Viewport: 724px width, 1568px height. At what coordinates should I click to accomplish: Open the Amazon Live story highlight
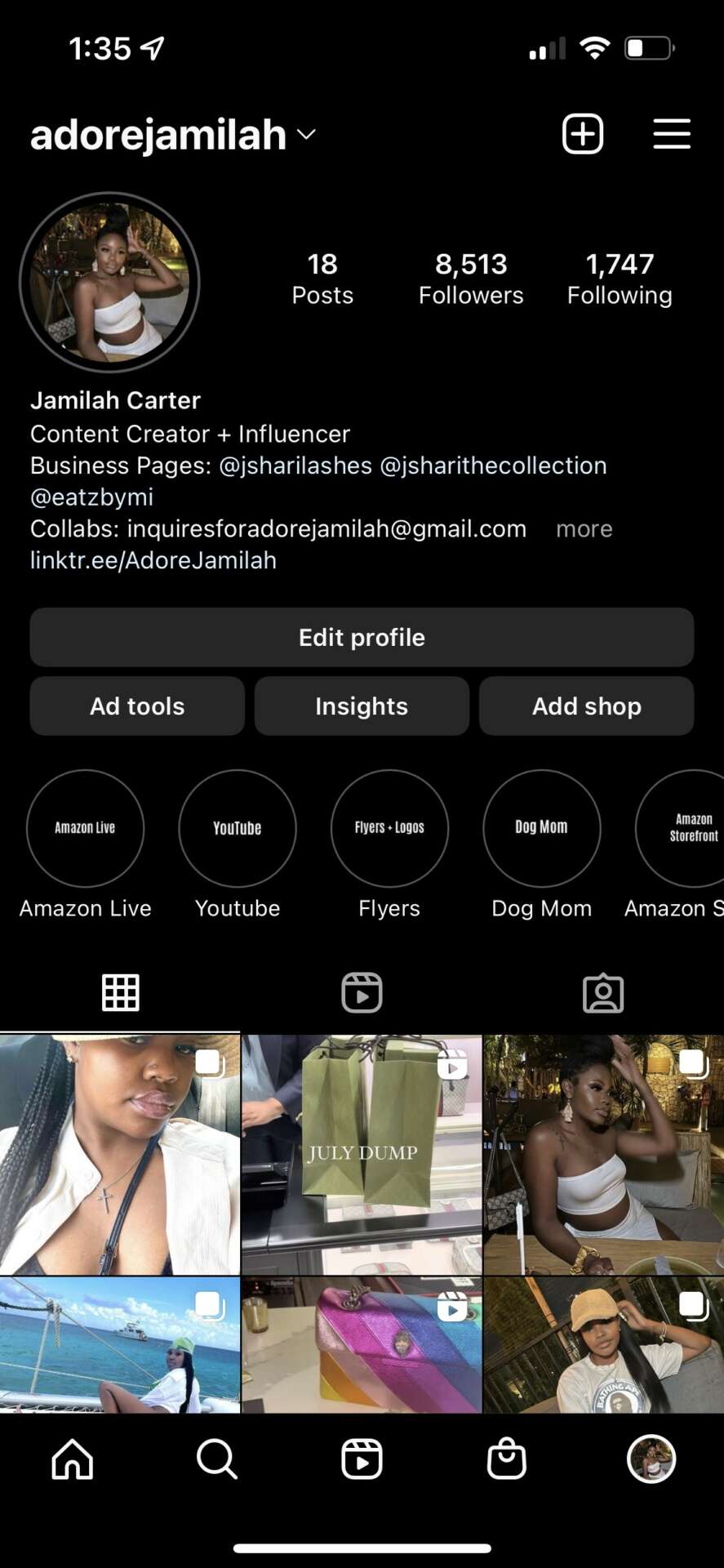click(x=85, y=828)
